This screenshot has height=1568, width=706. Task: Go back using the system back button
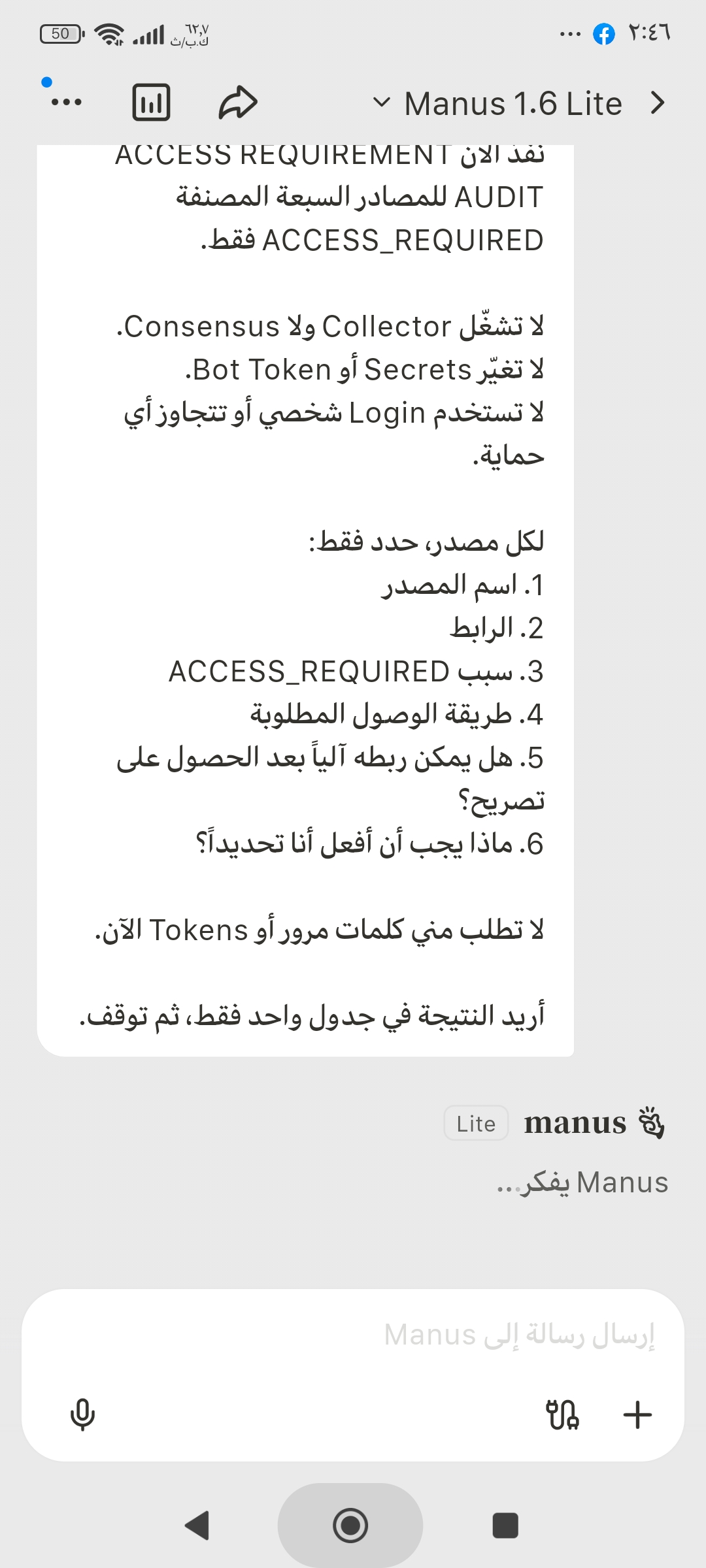tap(197, 1526)
